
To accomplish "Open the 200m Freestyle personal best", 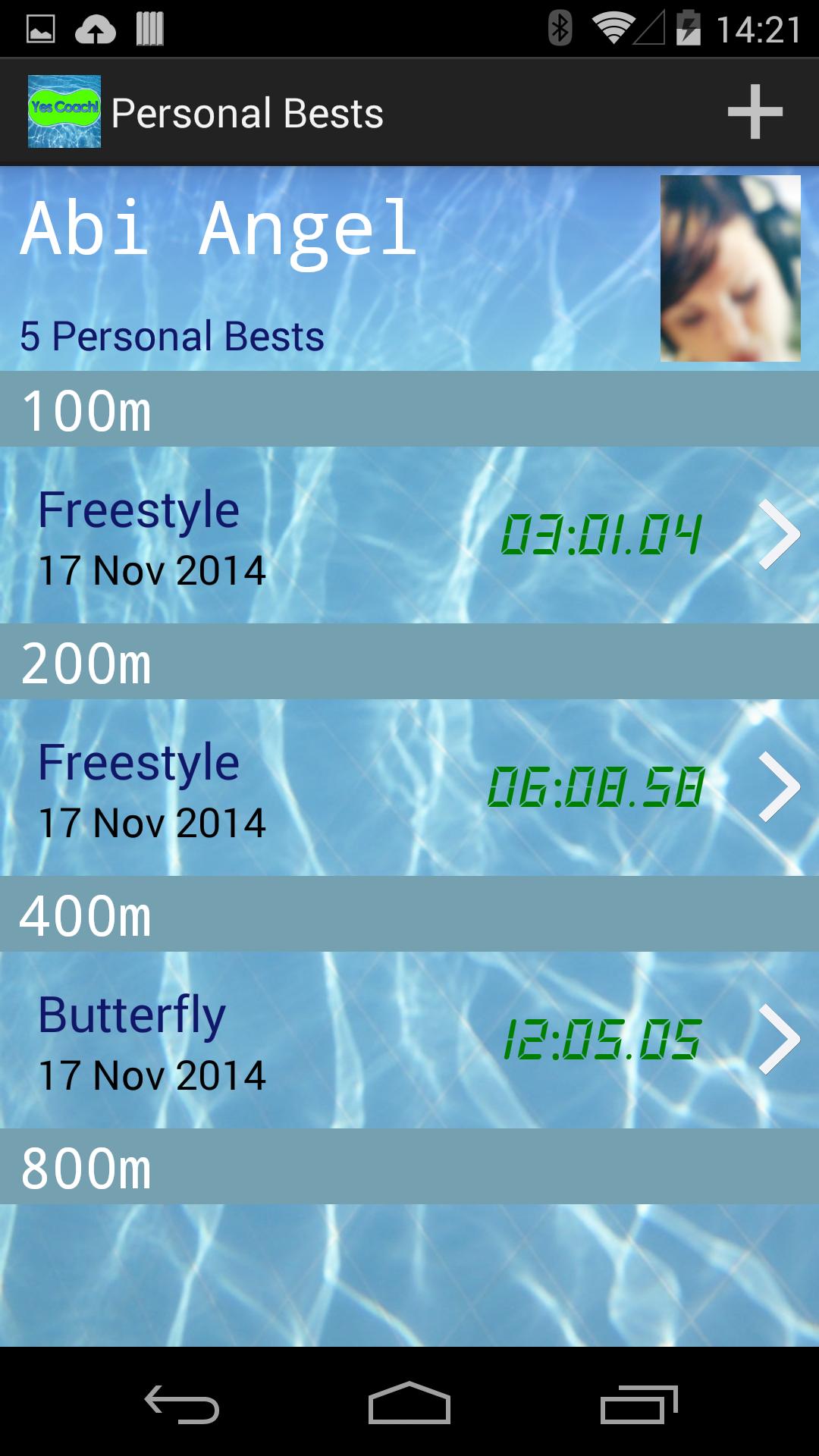I will point(409,788).
